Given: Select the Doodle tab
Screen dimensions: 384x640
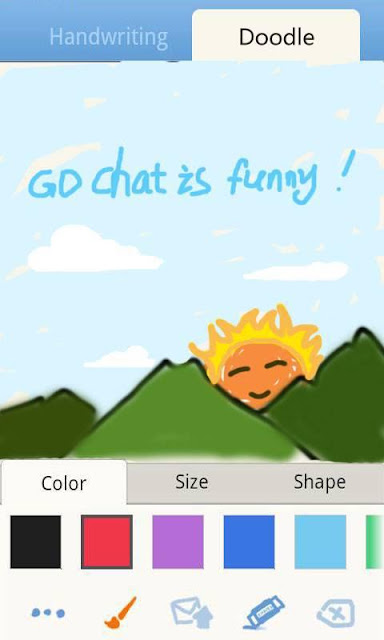Looking at the screenshot, I should pyautogui.click(x=276, y=37).
